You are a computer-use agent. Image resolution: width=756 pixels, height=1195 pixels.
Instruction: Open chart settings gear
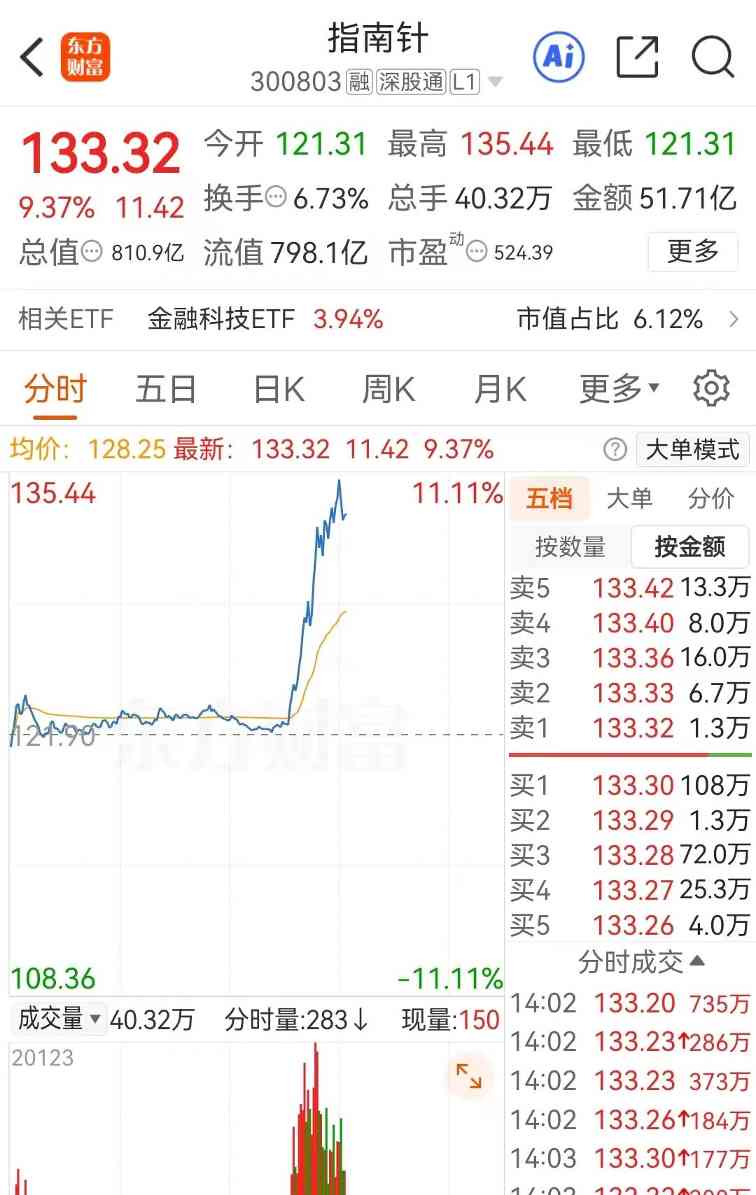[x=711, y=388]
